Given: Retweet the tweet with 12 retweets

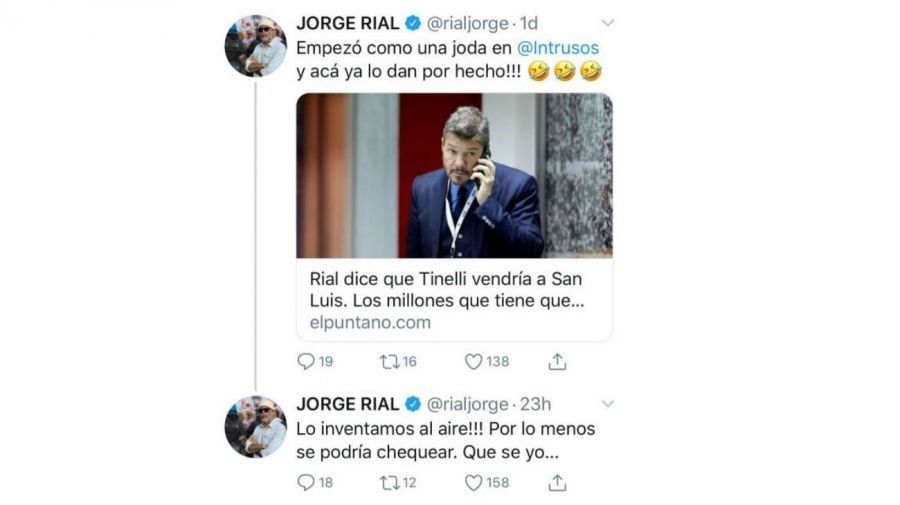Looking at the screenshot, I should click(389, 482).
